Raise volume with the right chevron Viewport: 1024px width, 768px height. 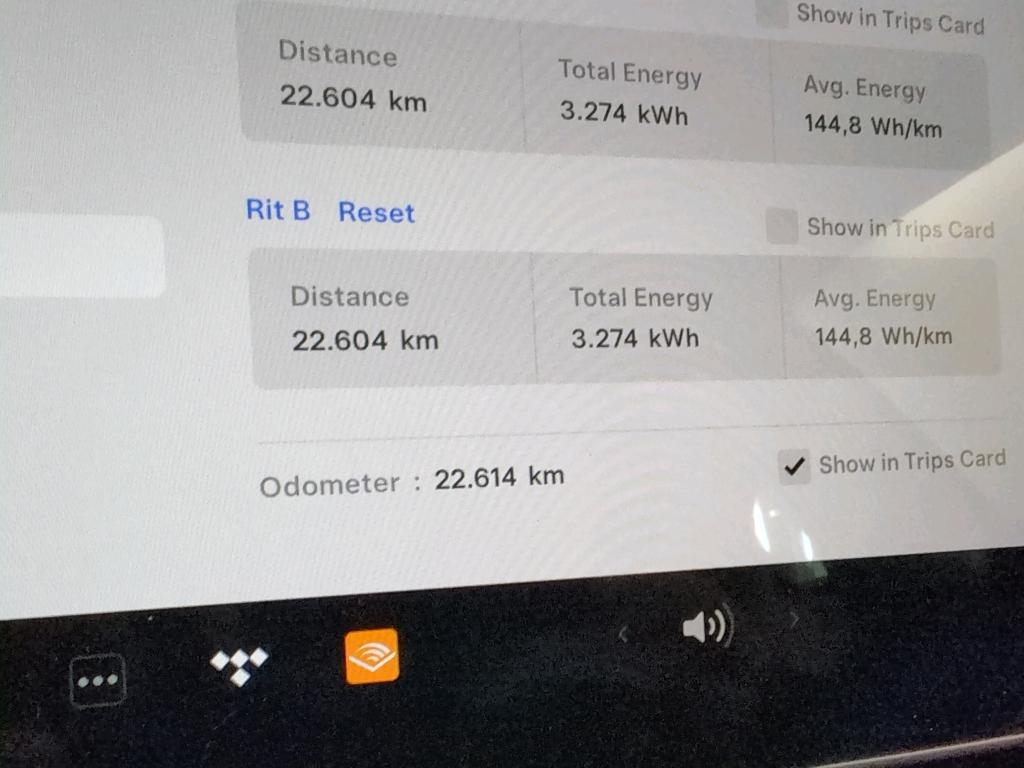click(795, 620)
